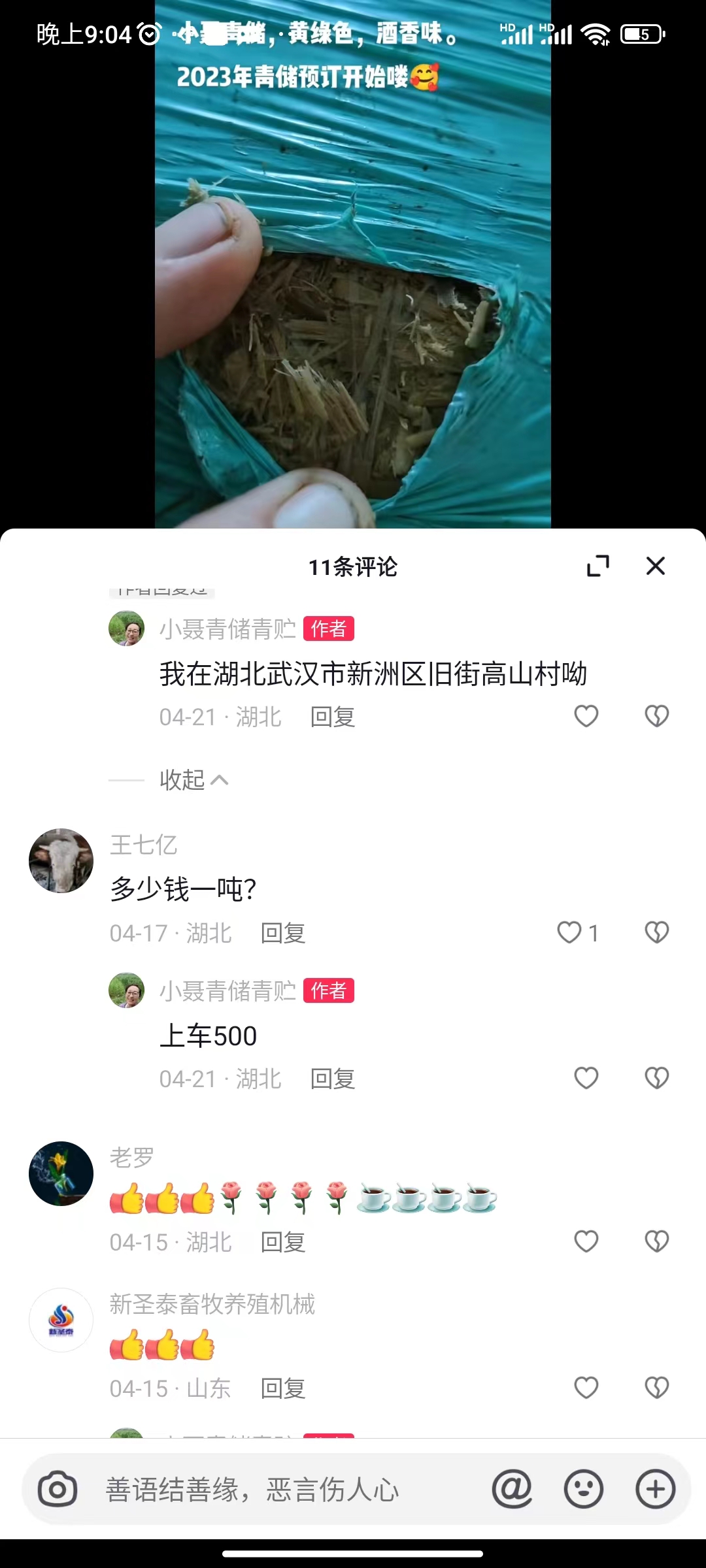The width and height of the screenshot is (706, 1568).
Task: Open more options with the plus icon
Action: point(655,1490)
